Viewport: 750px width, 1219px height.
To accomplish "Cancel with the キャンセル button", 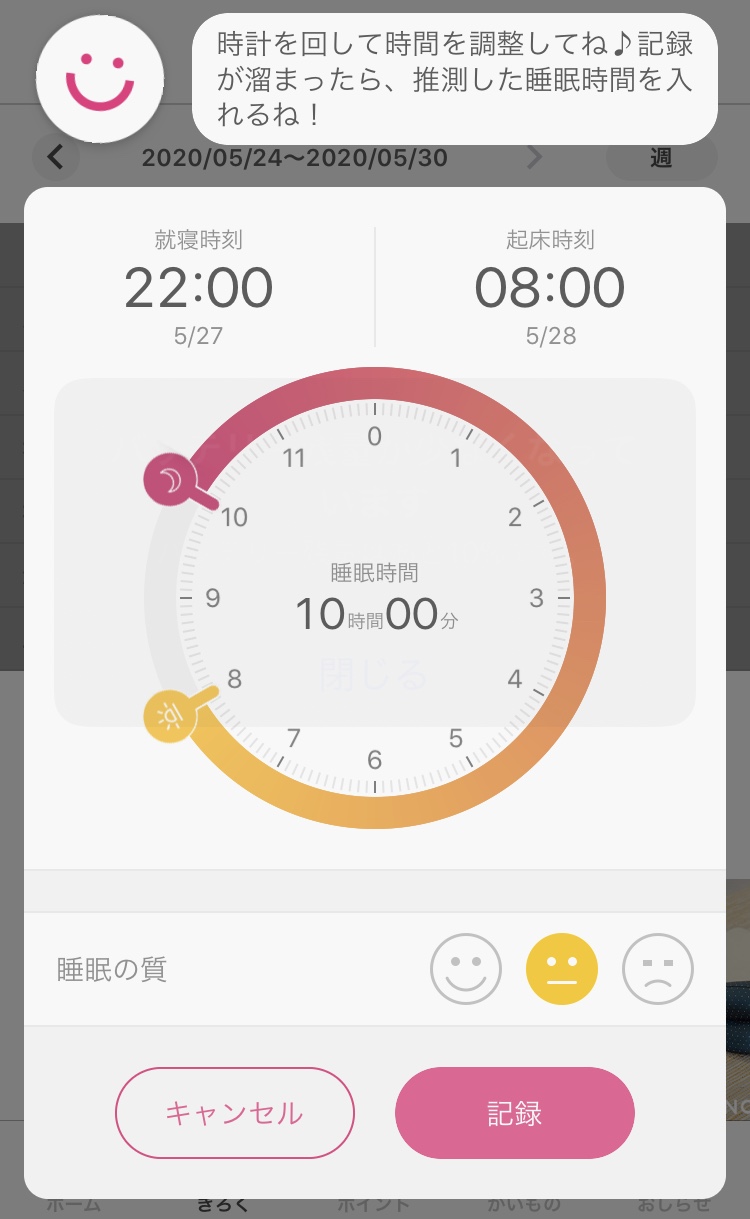I will point(235,1112).
